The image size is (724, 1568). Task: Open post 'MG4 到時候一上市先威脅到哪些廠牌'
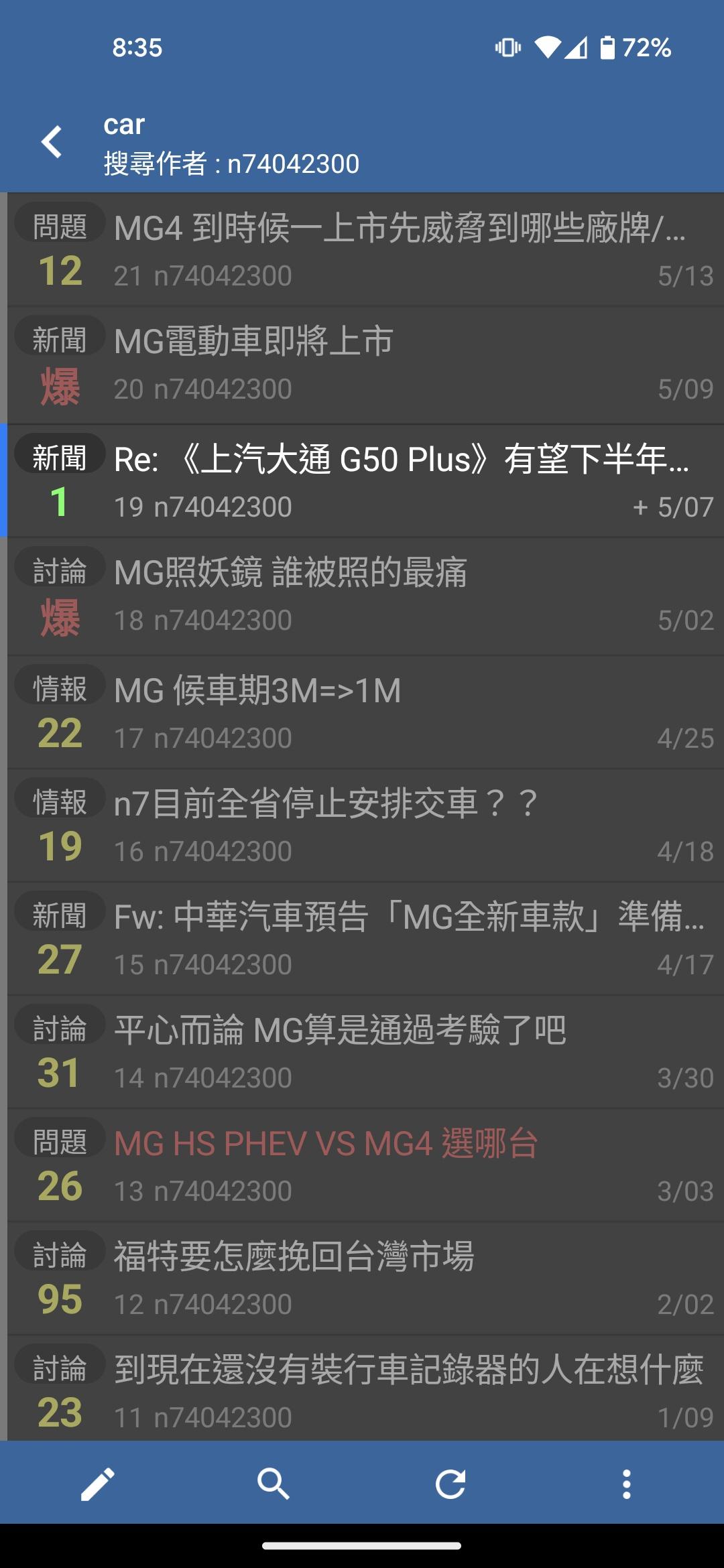[x=400, y=228]
